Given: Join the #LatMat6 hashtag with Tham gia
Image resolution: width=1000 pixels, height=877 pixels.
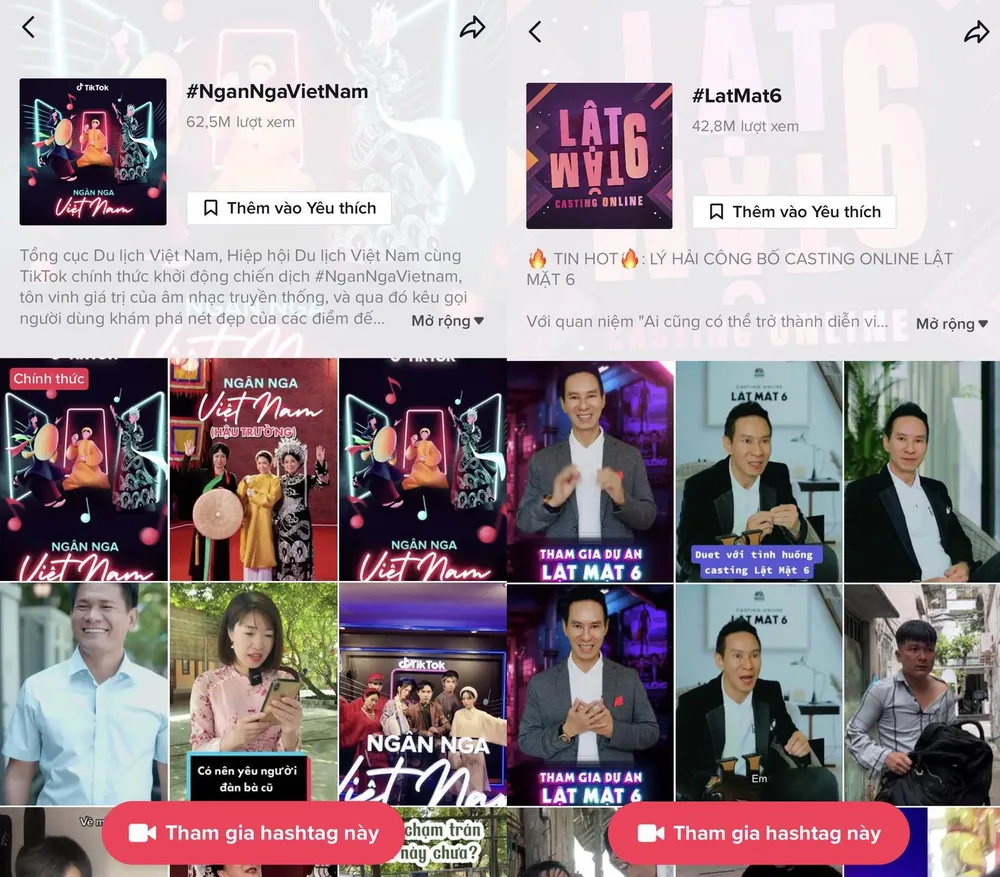Looking at the screenshot, I should [x=759, y=833].
